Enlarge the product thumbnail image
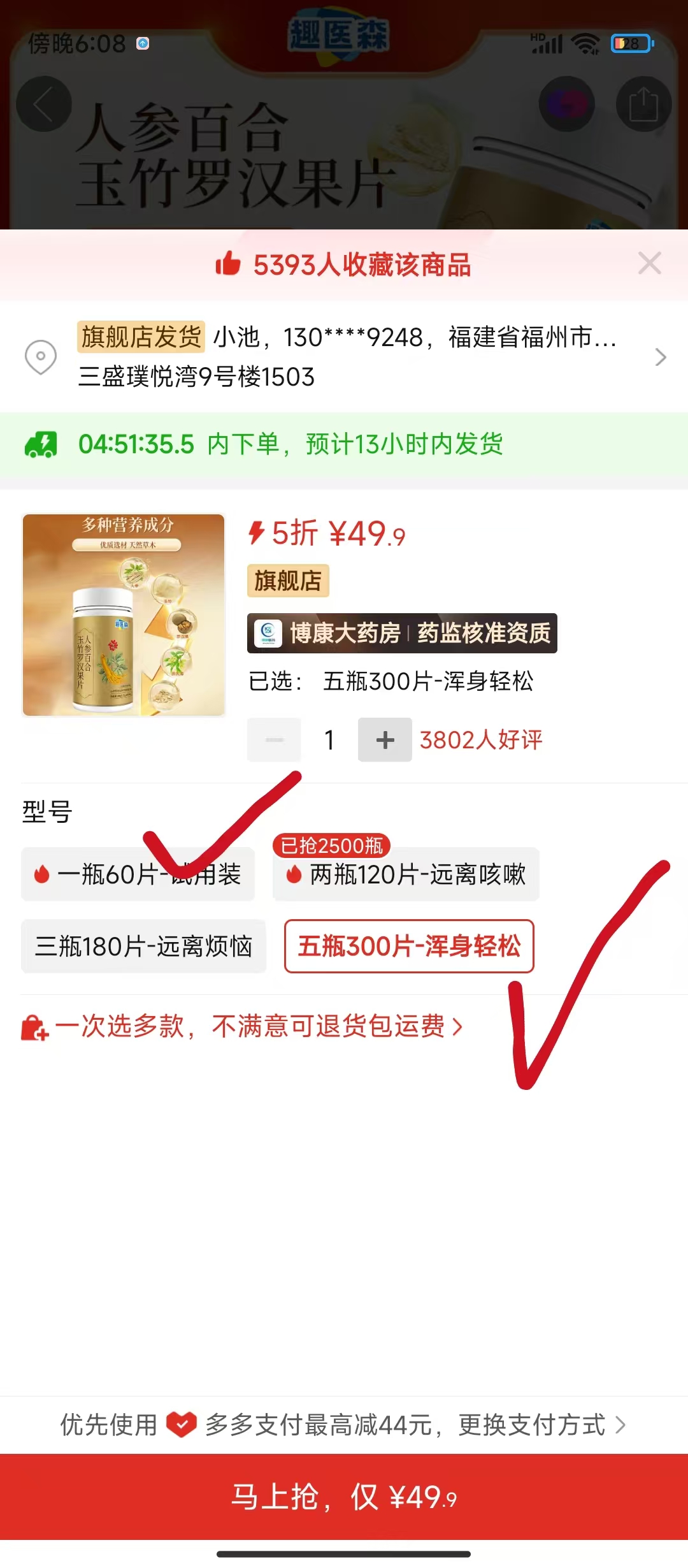Viewport: 688px width, 1568px height. 124,615
